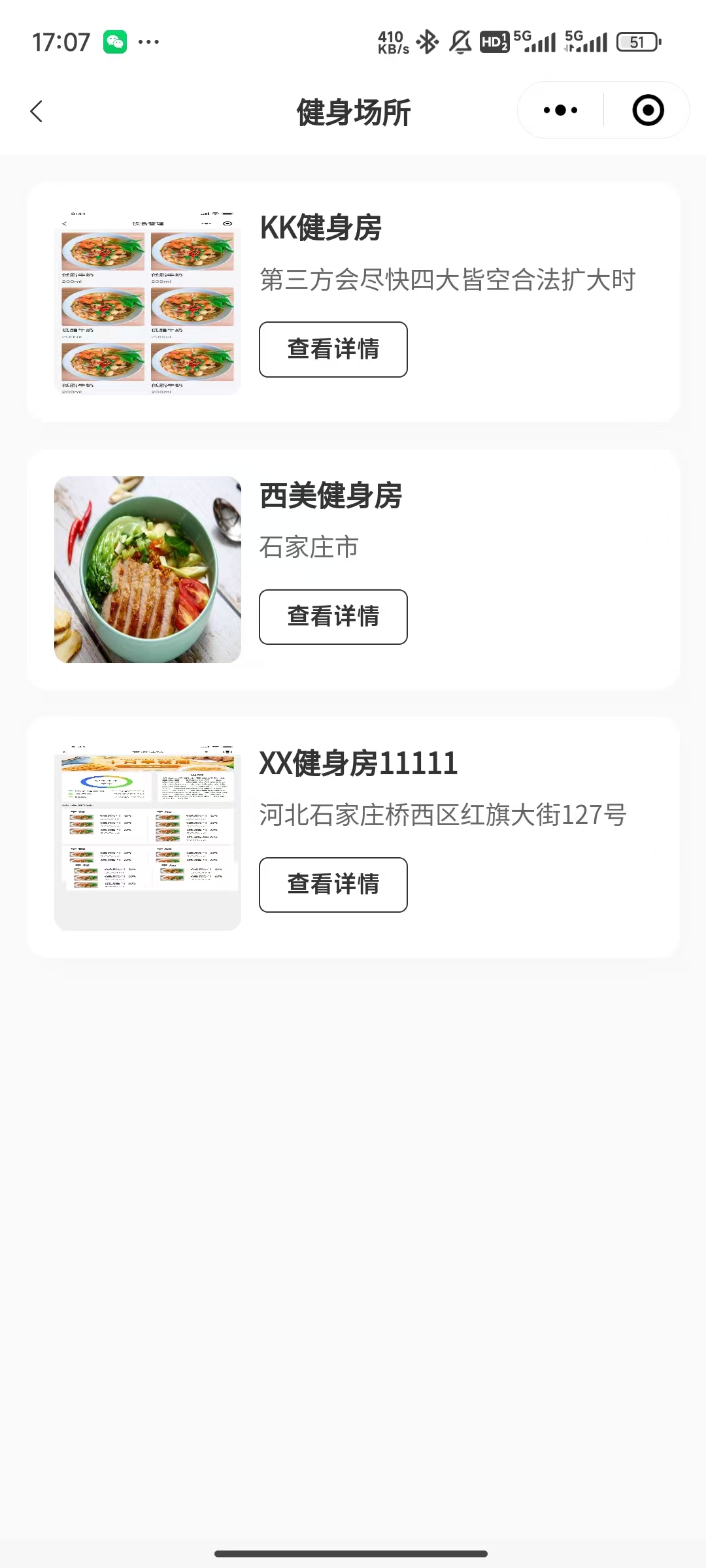The image size is (706, 1568).
Task: Open the mini program more-options menu
Action: [x=560, y=110]
